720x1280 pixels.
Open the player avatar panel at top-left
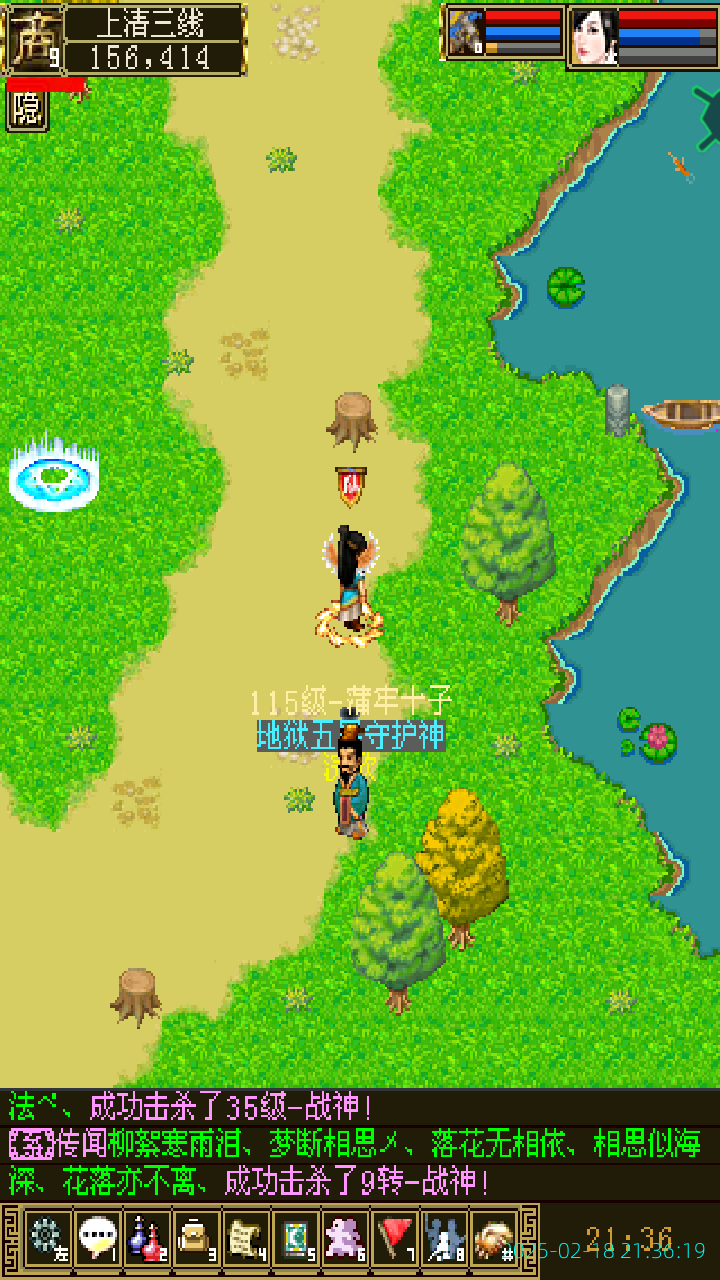(x=34, y=38)
